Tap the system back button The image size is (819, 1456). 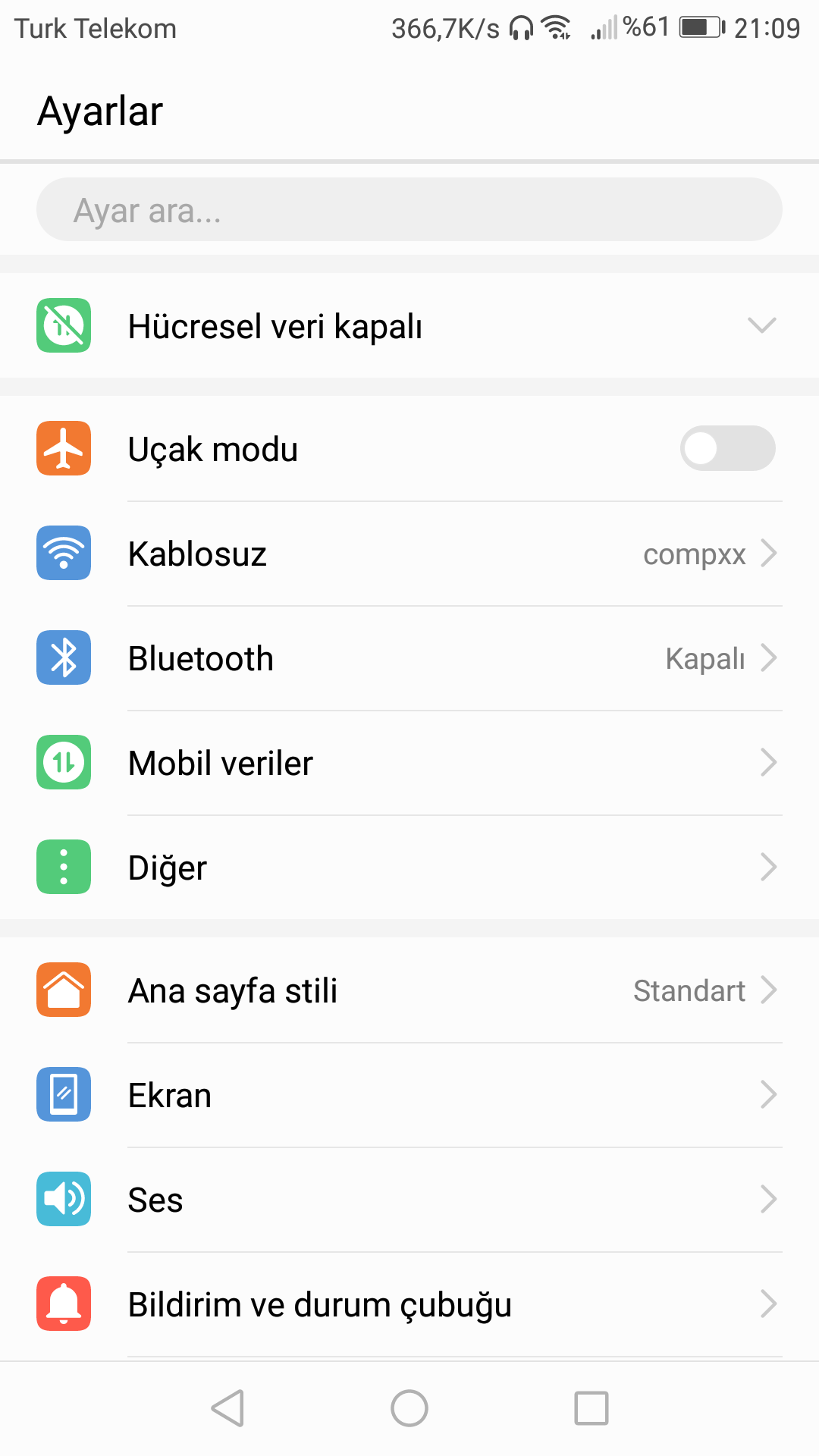click(227, 1408)
